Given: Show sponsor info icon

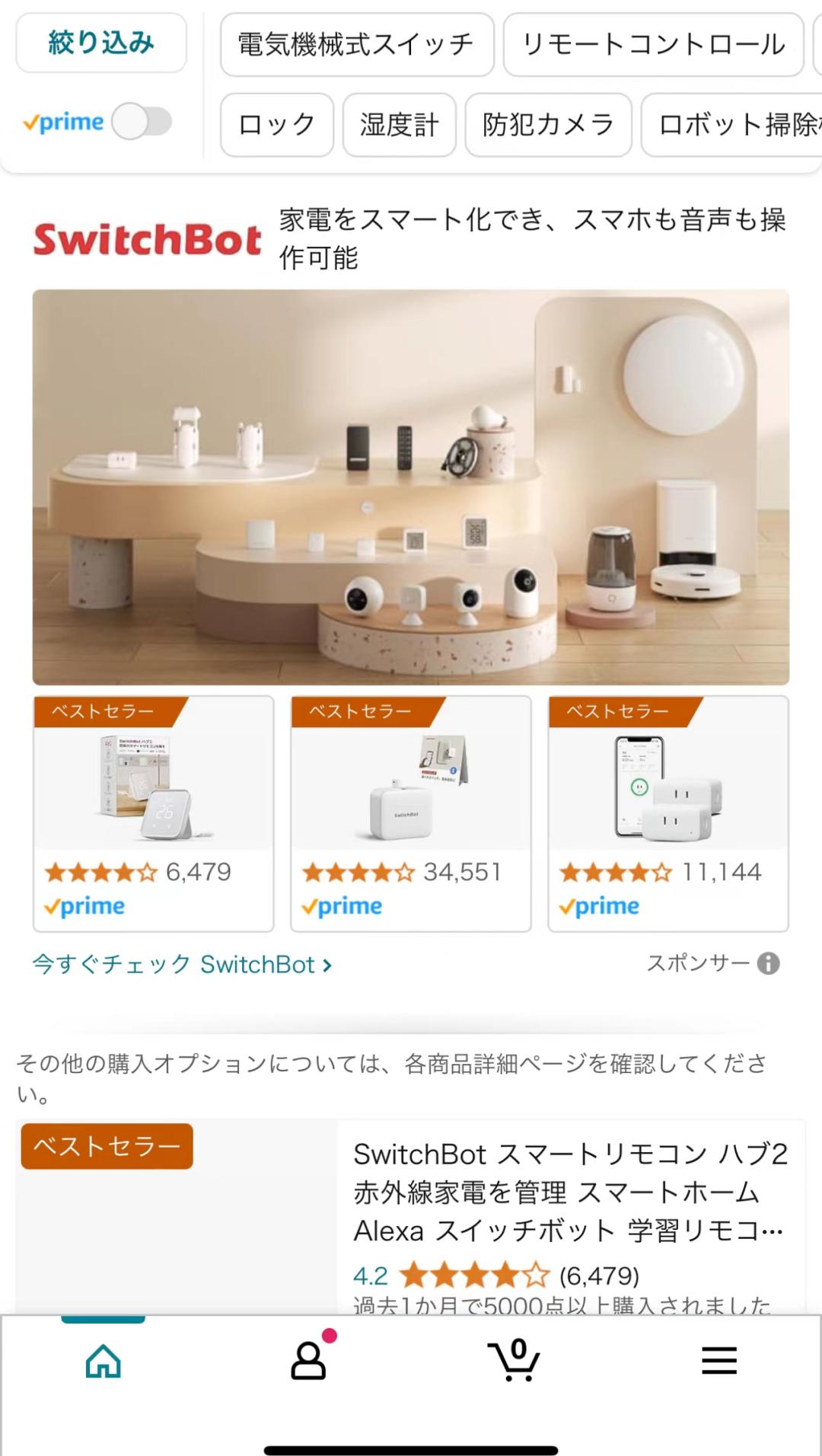Looking at the screenshot, I should (x=768, y=964).
